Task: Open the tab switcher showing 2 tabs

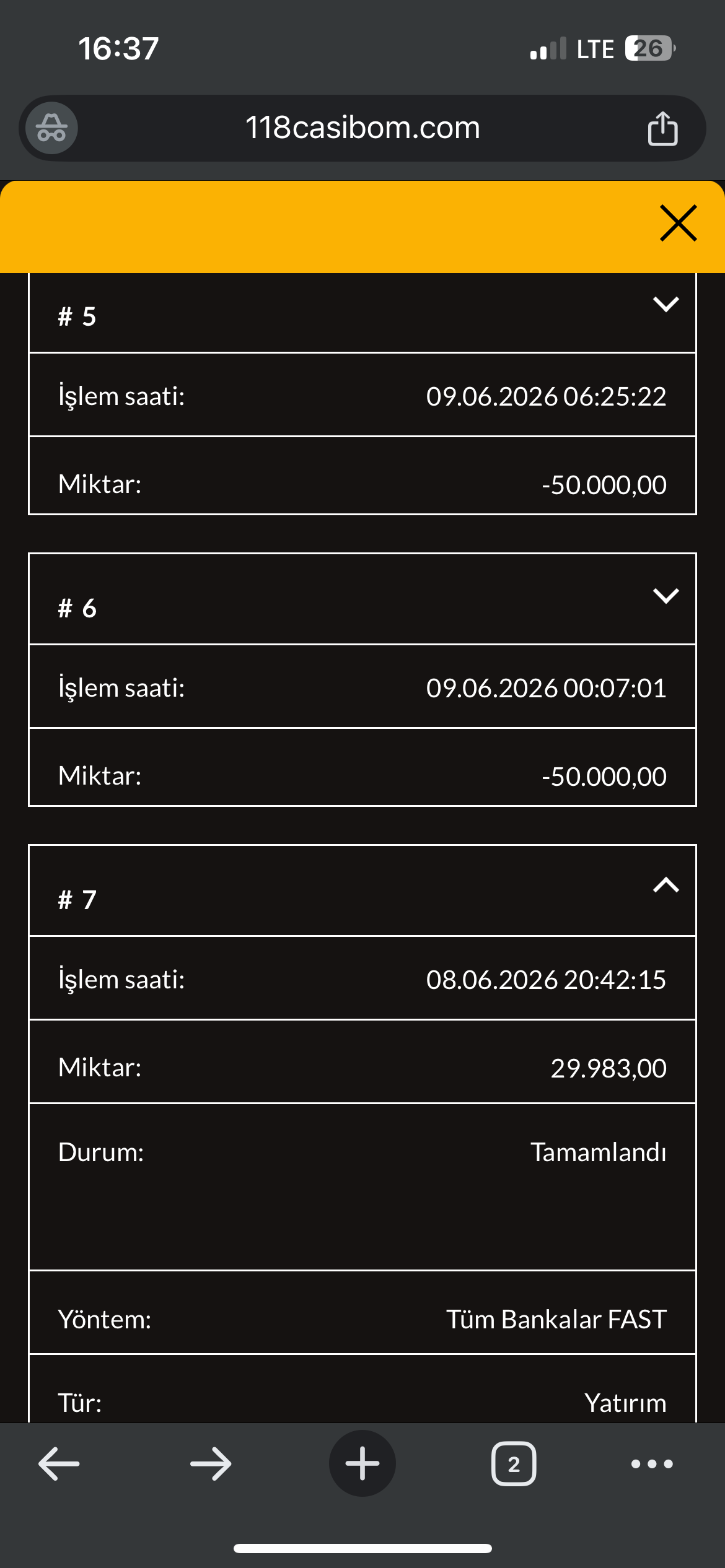Action: [514, 1464]
